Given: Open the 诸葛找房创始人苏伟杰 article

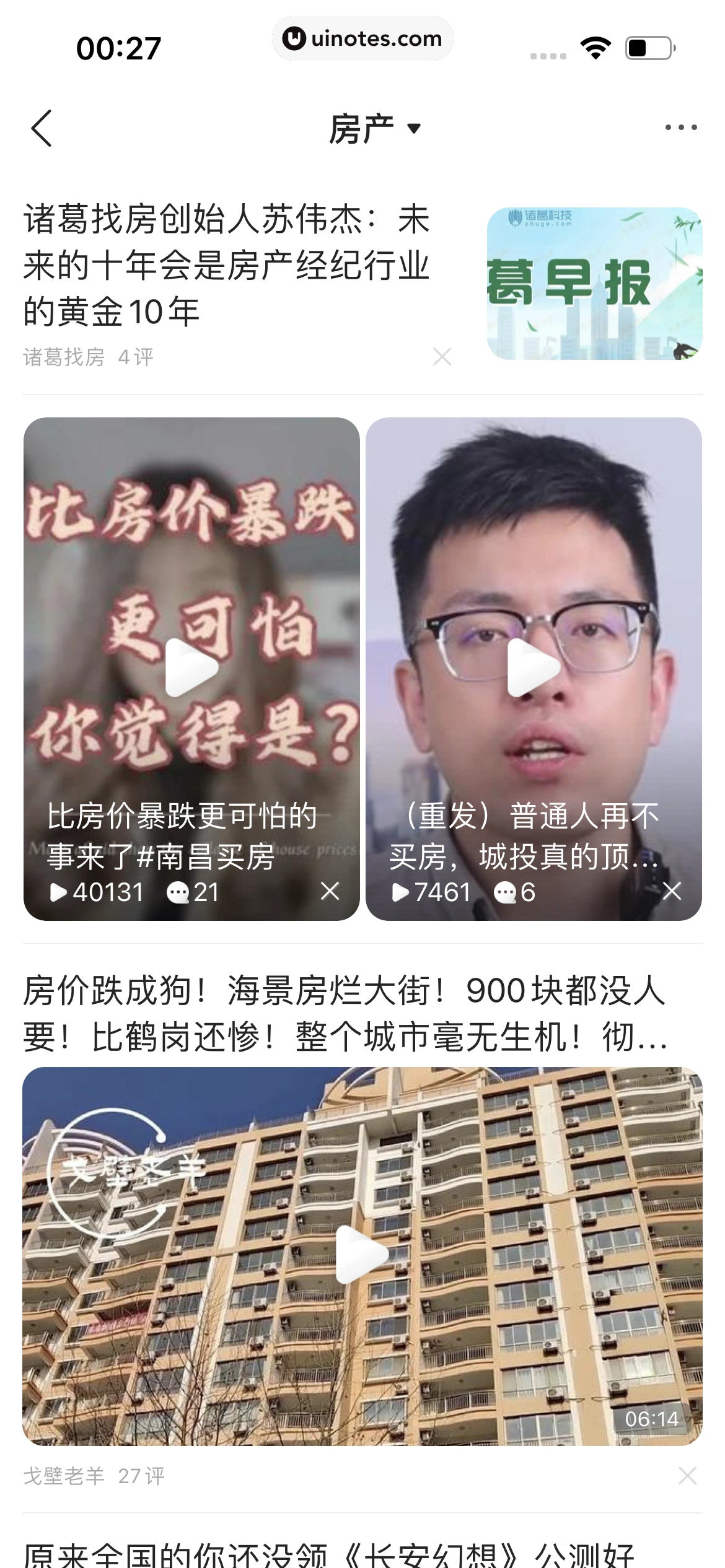Looking at the screenshot, I should click(227, 265).
